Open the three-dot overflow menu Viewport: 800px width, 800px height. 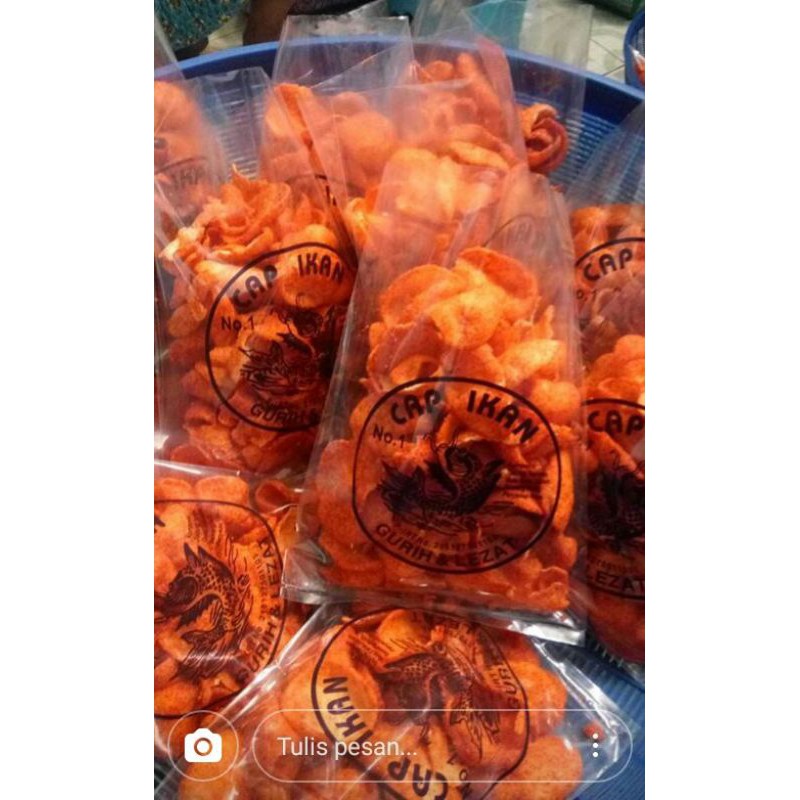click(x=595, y=746)
